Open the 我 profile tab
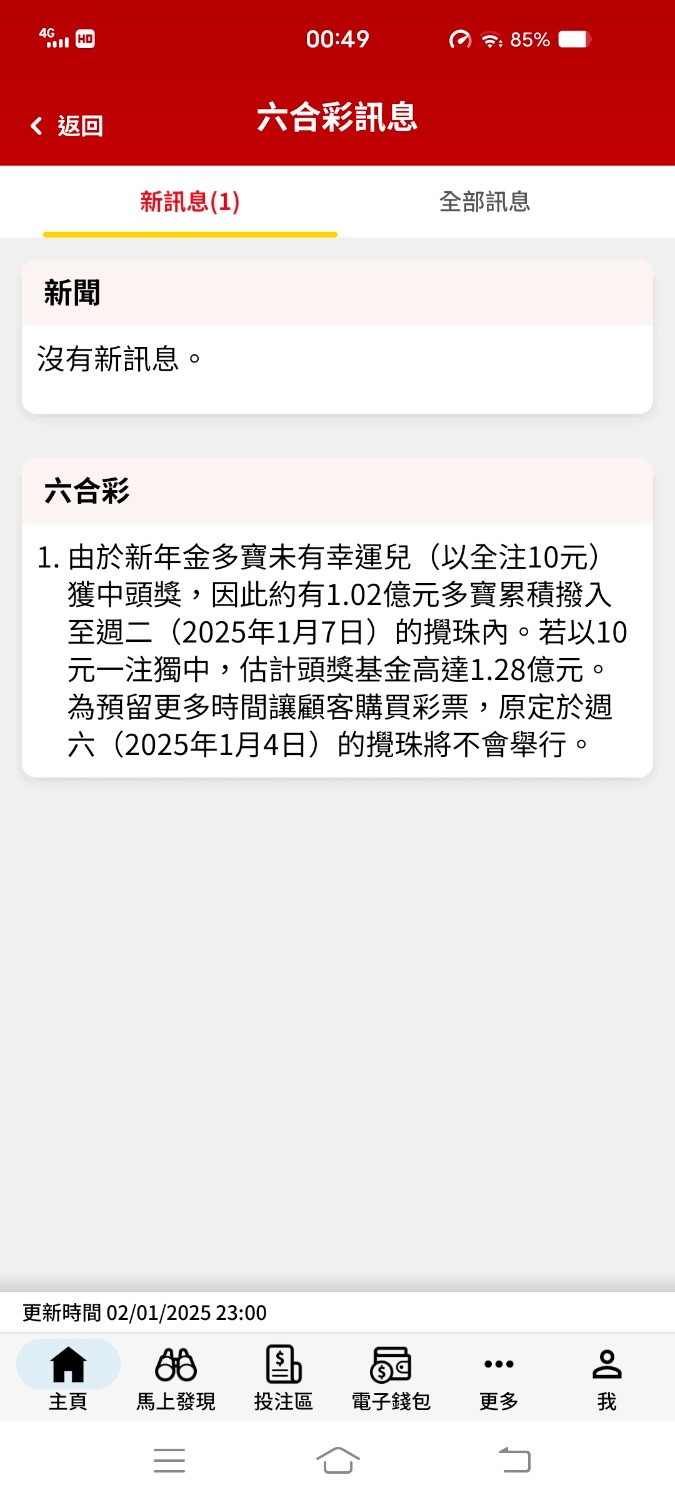 (606, 1377)
